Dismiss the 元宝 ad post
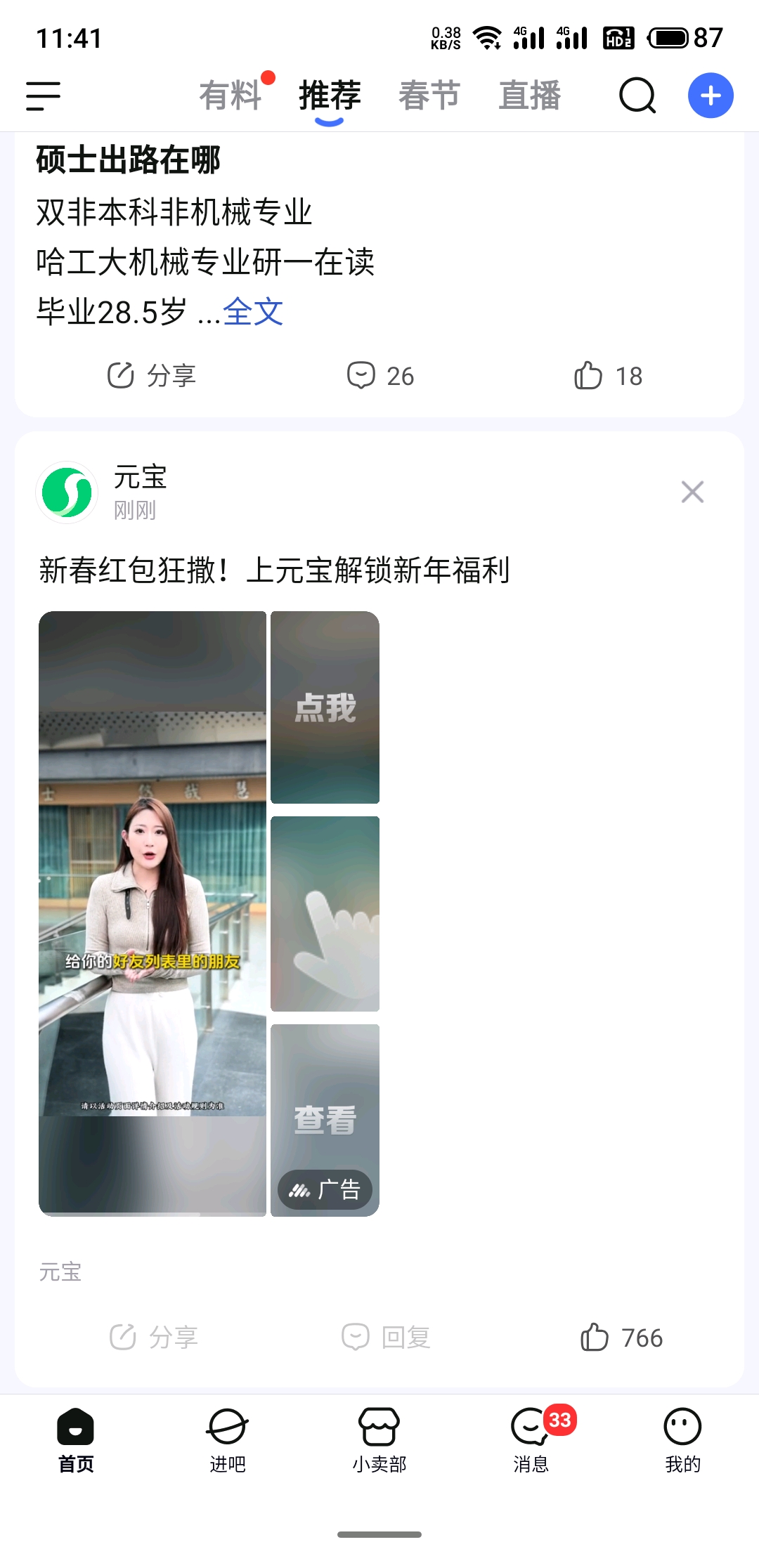The height and width of the screenshot is (1568, 759). click(692, 492)
